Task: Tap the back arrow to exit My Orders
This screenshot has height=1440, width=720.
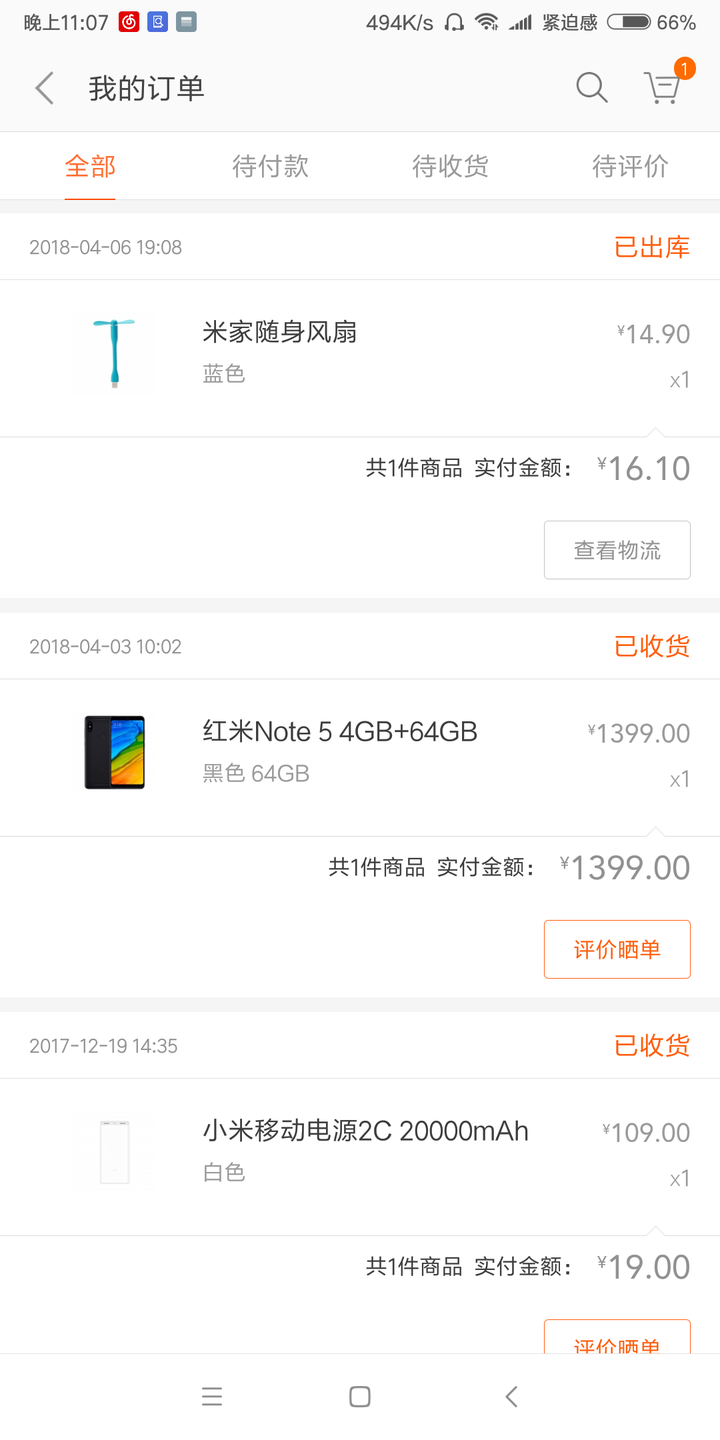Action: 44,88
